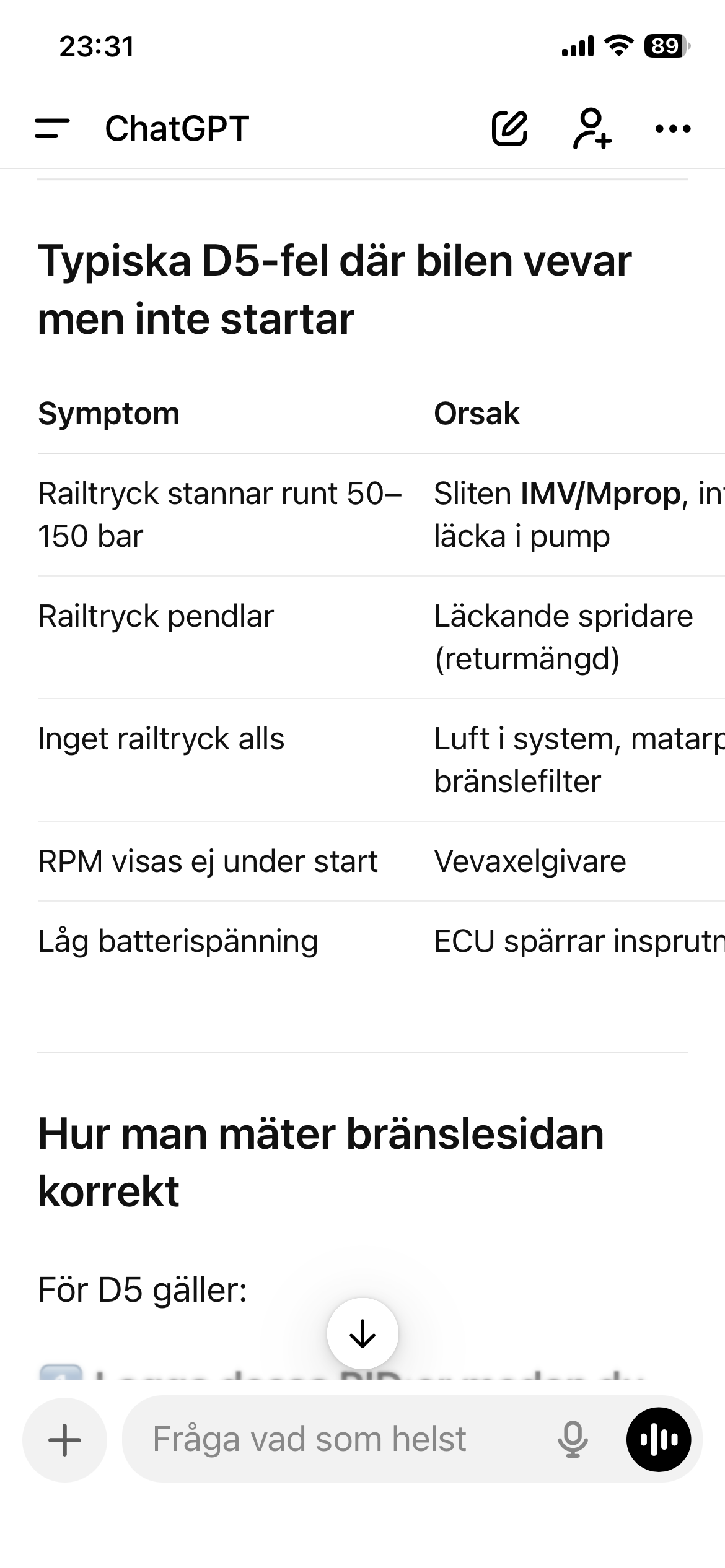The width and height of the screenshot is (725, 1568).
Task: Start a new chat
Action: (509, 129)
